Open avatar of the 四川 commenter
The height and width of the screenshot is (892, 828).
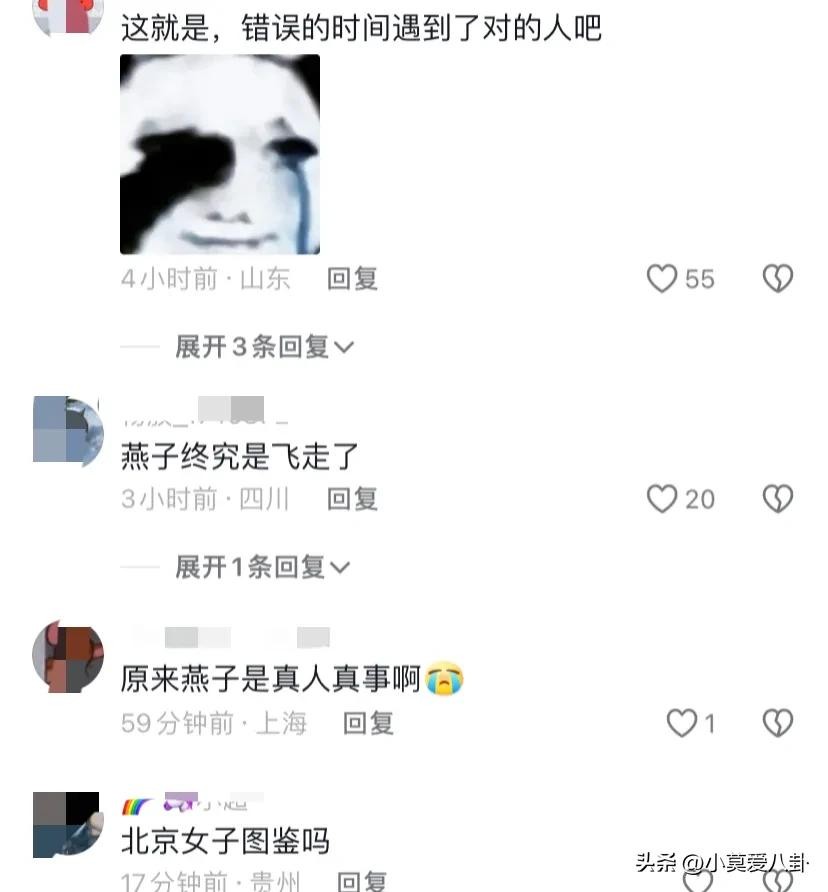68,431
